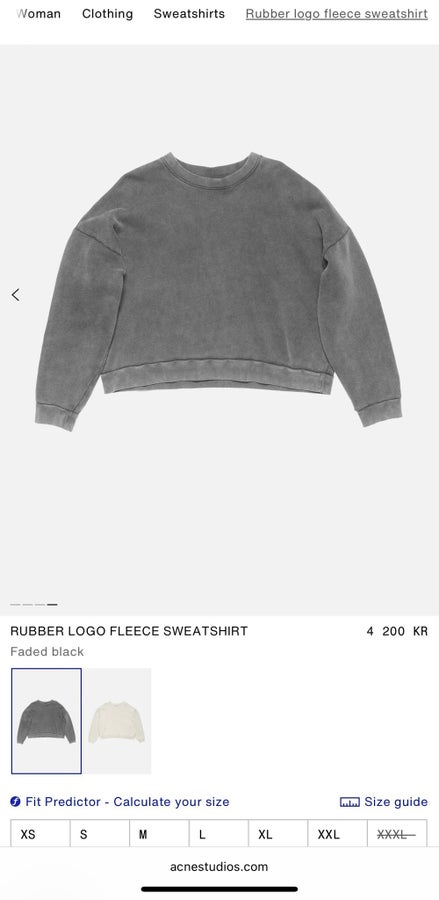This screenshot has height=900, width=439.
Task: Pick size XXL
Action: click(x=337, y=834)
